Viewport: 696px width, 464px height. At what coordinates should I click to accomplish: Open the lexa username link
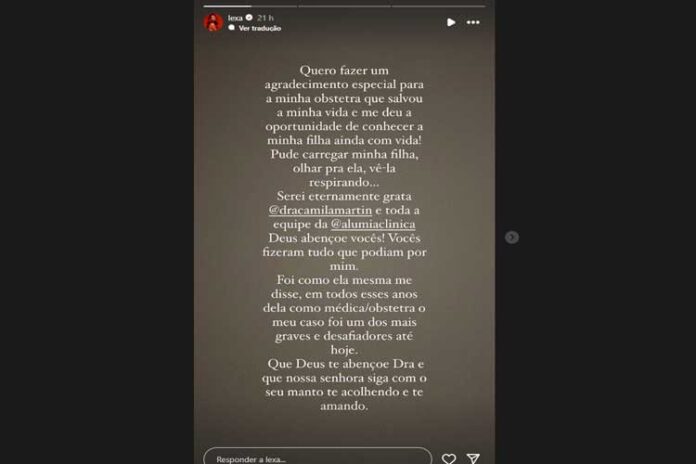[236, 18]
